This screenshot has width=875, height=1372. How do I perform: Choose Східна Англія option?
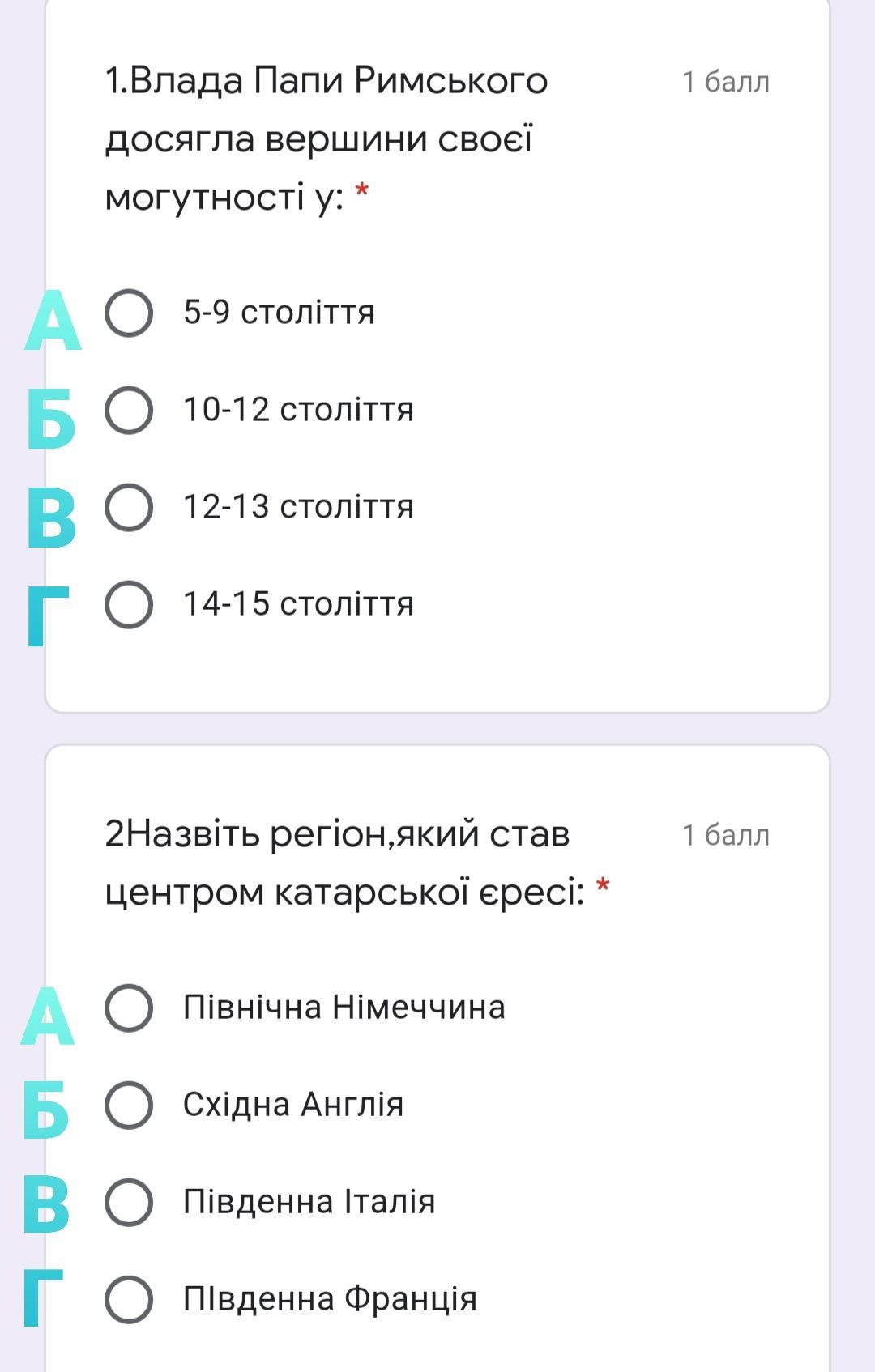click(x=129, y=1105)
